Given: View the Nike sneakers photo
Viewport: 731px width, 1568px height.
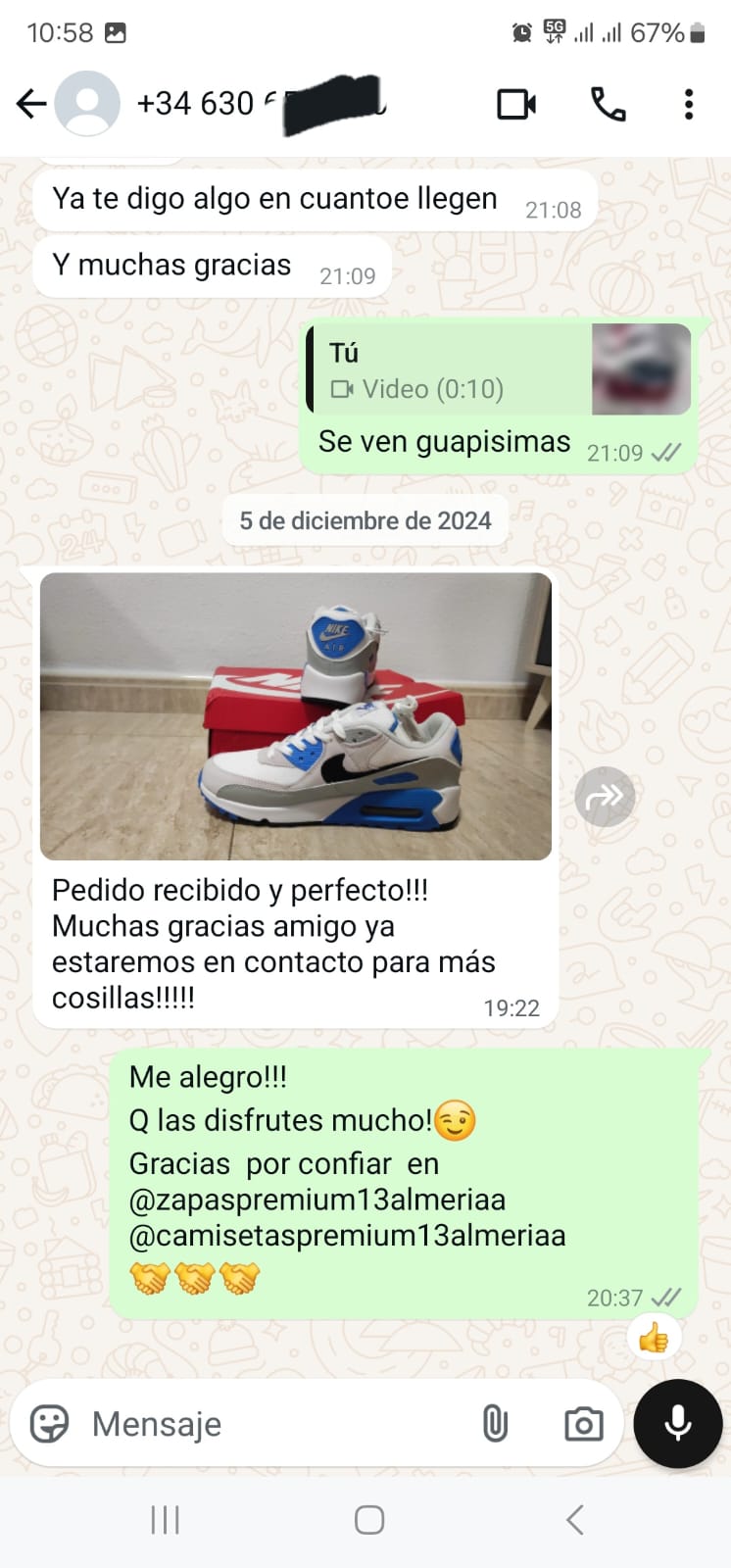Looking at the screenshot, I should [295, 715].
